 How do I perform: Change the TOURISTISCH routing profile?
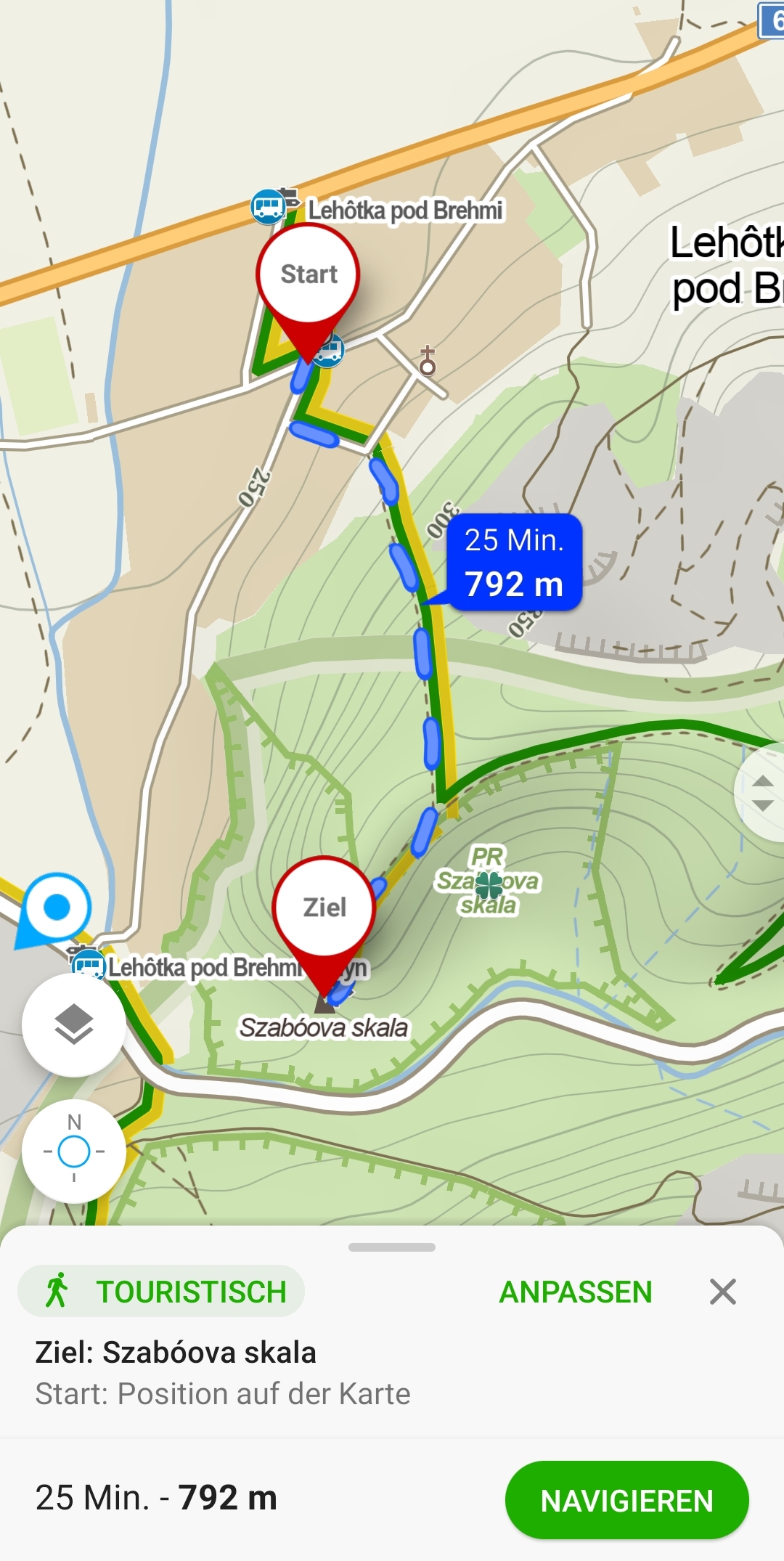(161, 1292)
